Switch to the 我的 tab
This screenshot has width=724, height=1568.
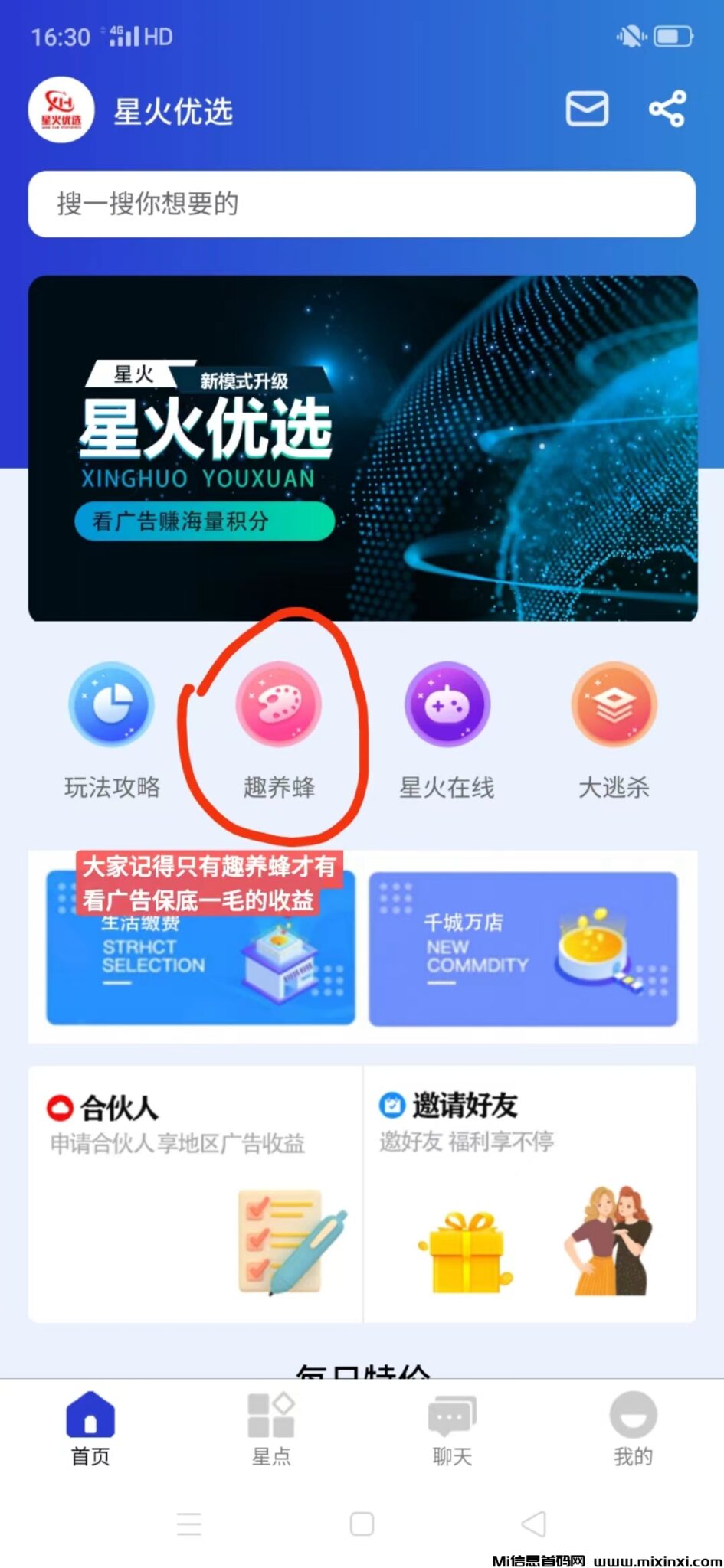(x=633, y=1429)
